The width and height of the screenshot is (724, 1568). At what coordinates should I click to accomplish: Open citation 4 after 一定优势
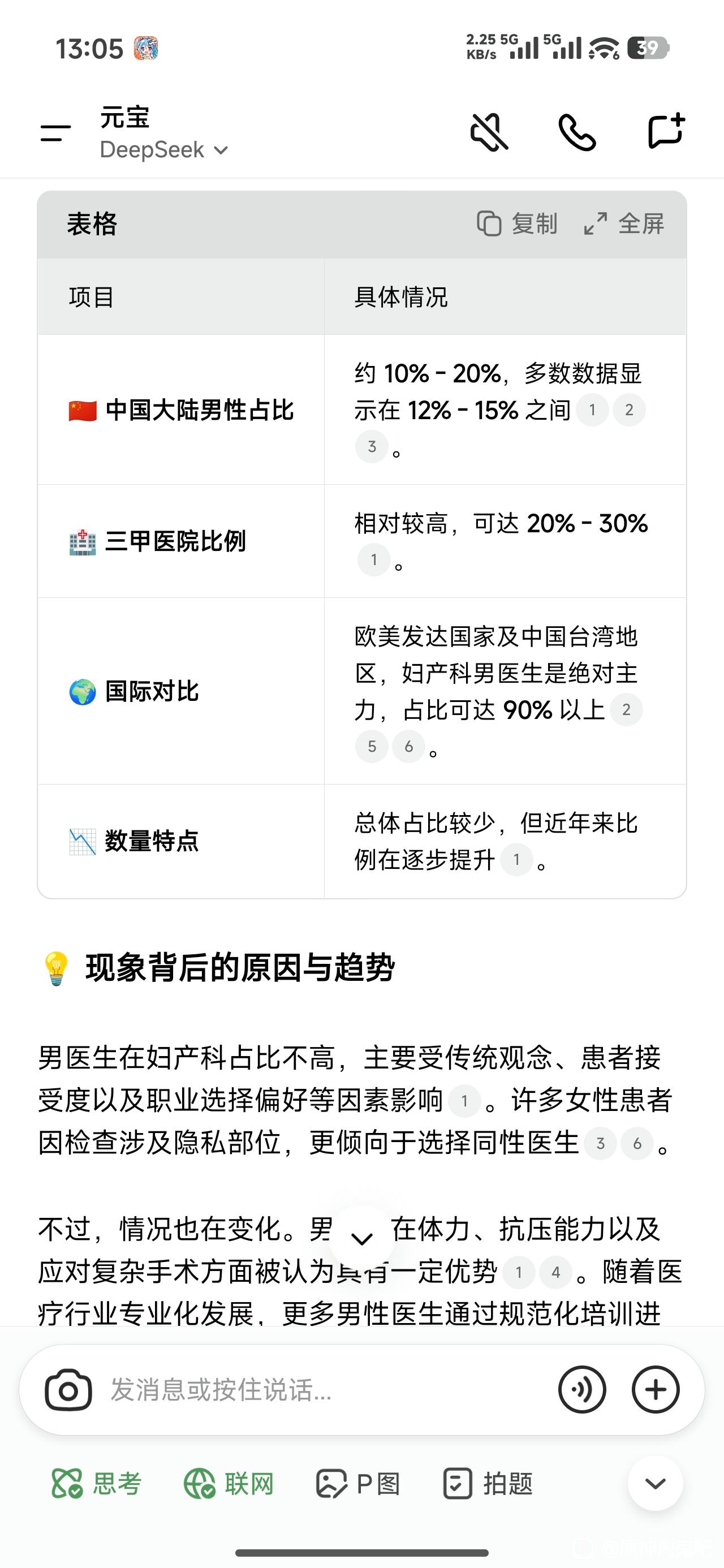pos(555,1272)
